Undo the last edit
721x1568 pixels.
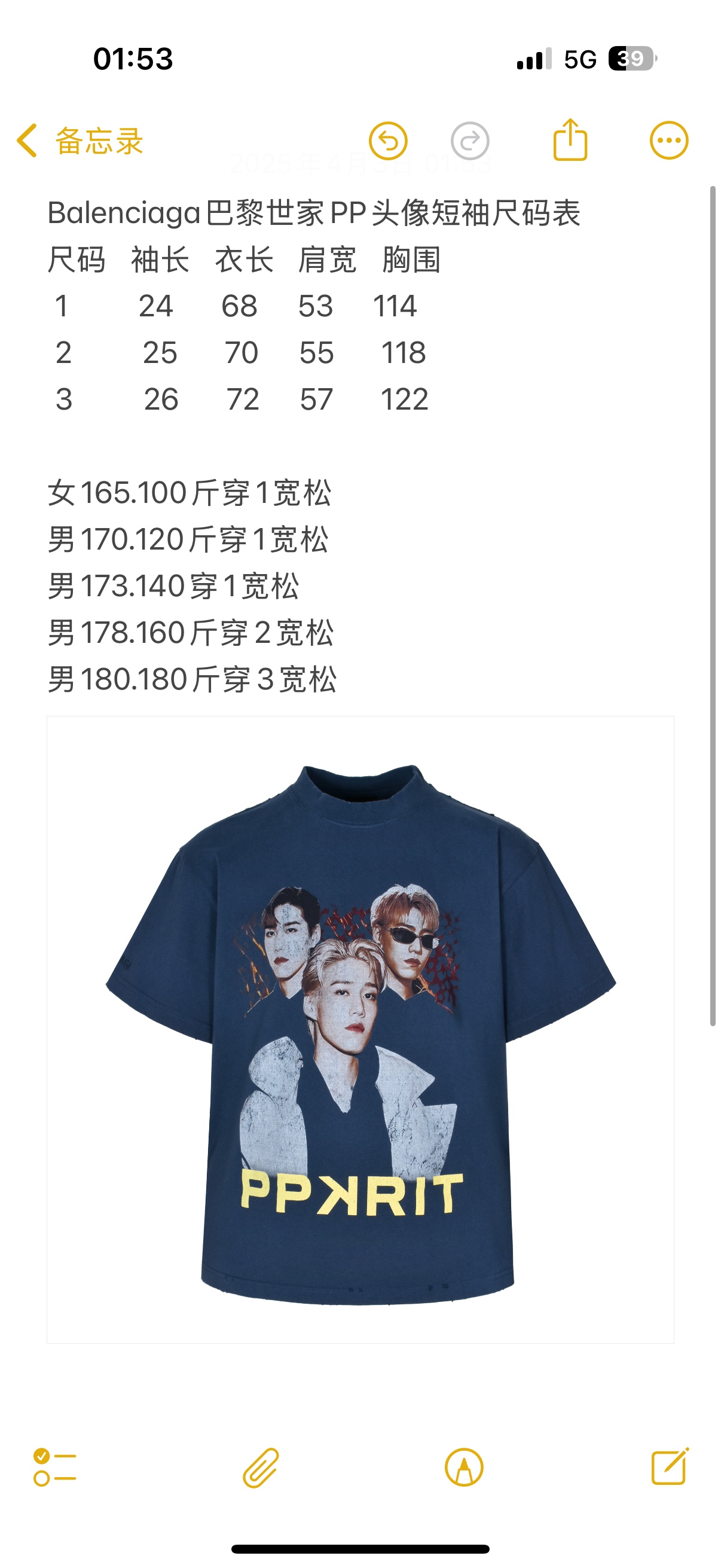[387, 141]
